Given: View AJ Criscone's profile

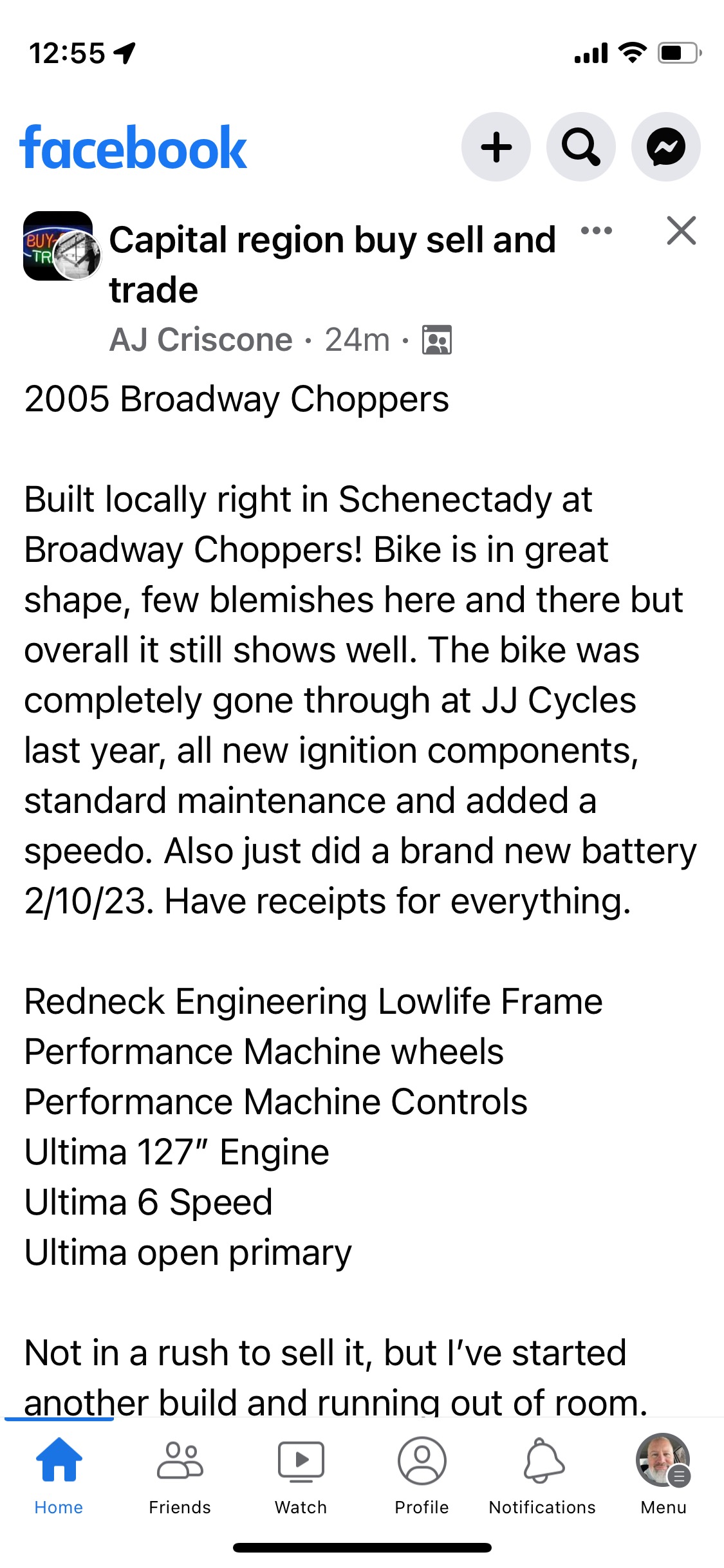Looking at the screenshot, I should point(201,339).
